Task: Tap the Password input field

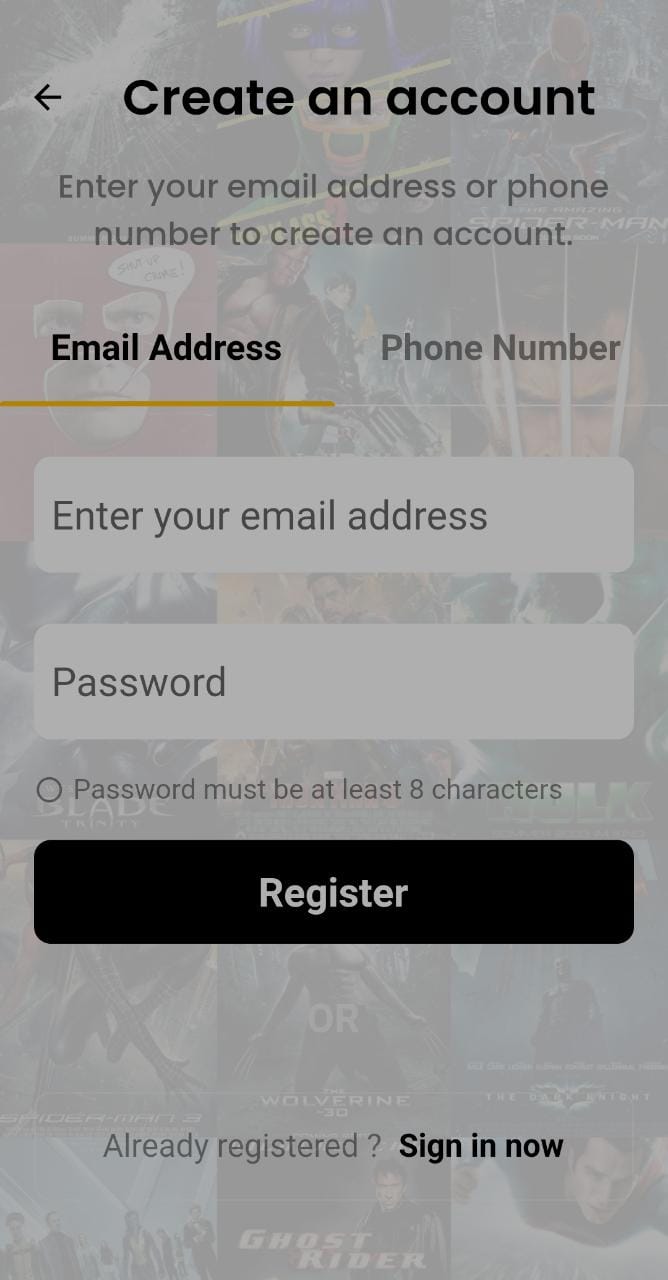Action: click(x=333, y=682)
